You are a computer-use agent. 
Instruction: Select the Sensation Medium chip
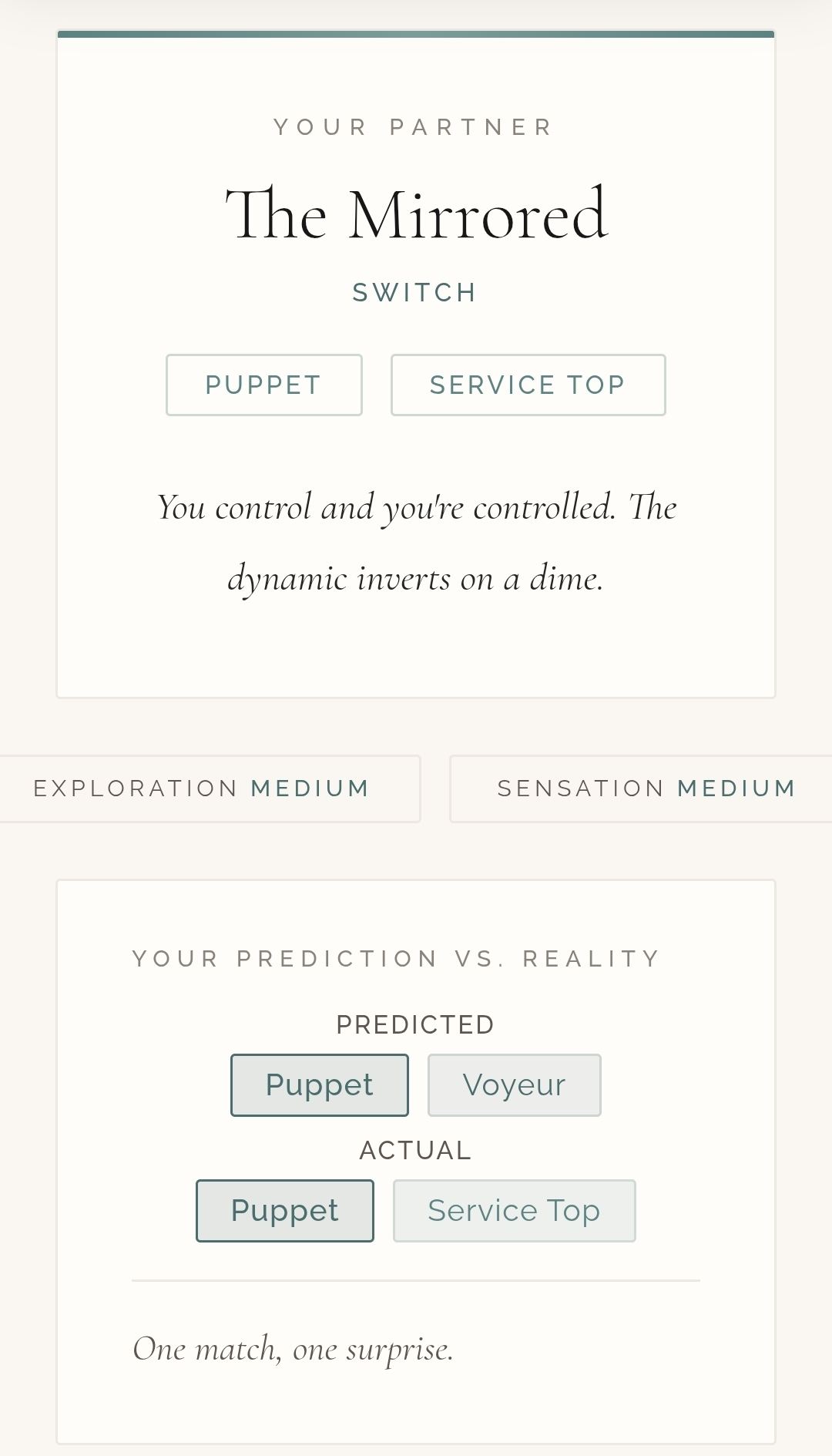pyautogui.click(x=643, y=789)
